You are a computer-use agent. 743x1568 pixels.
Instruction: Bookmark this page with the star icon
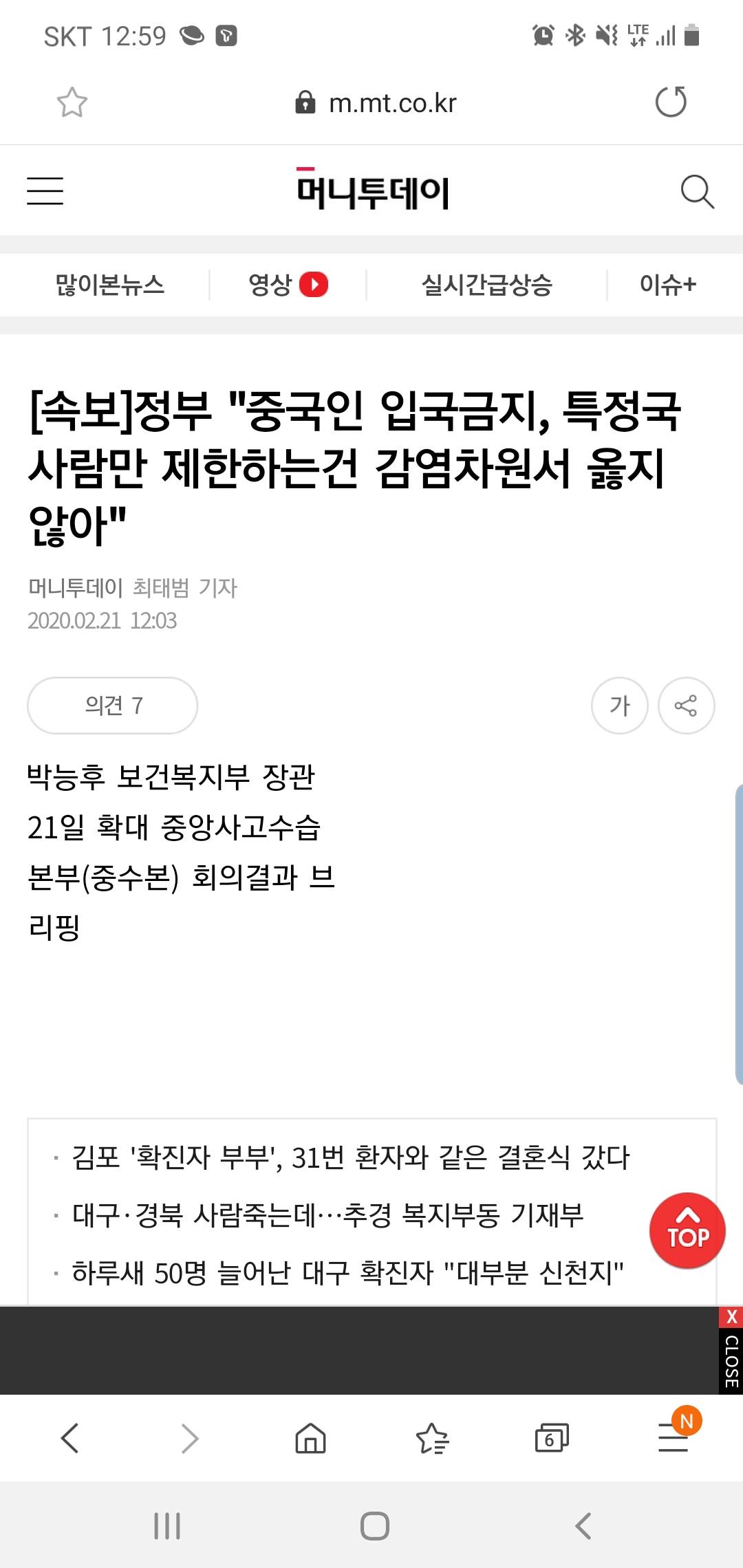(x=72, y=102)
